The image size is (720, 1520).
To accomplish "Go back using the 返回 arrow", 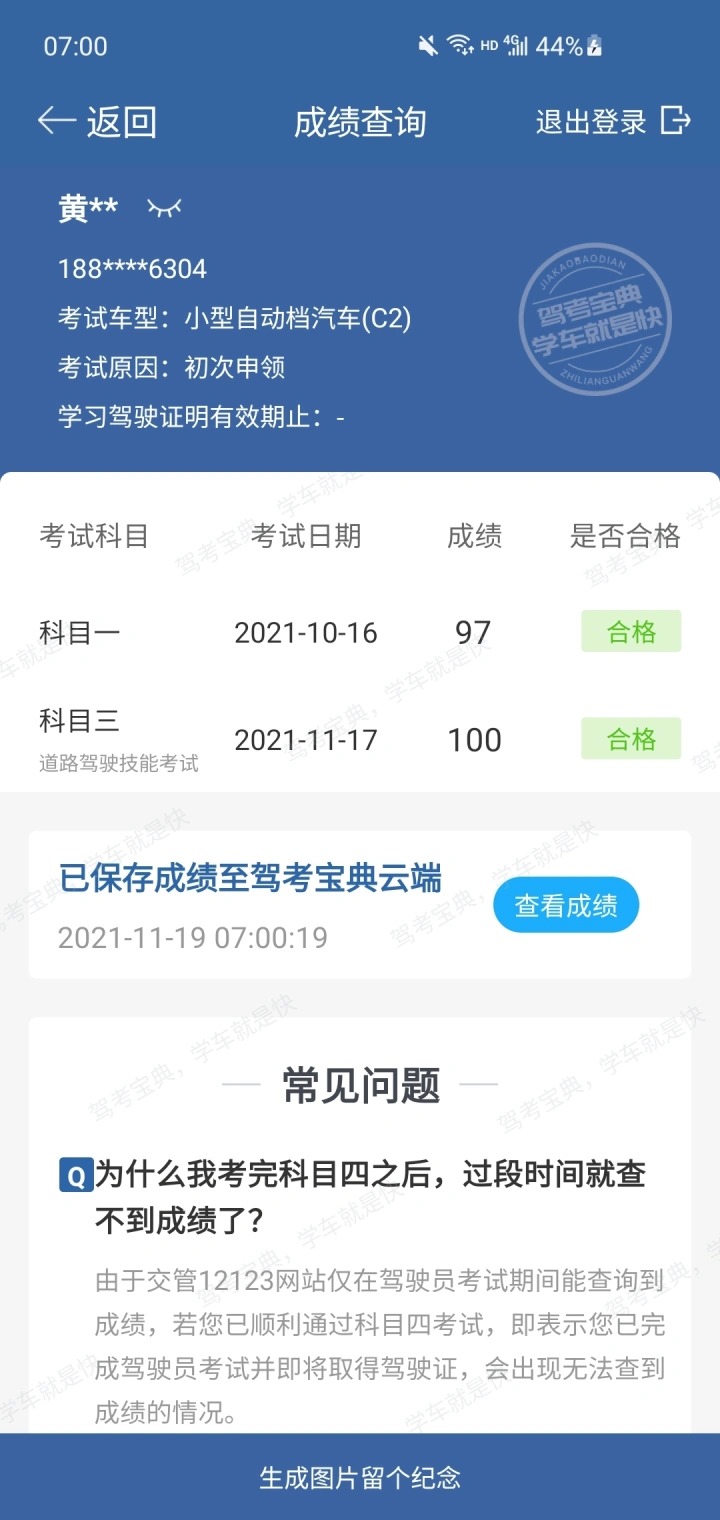I will point(97,121).
